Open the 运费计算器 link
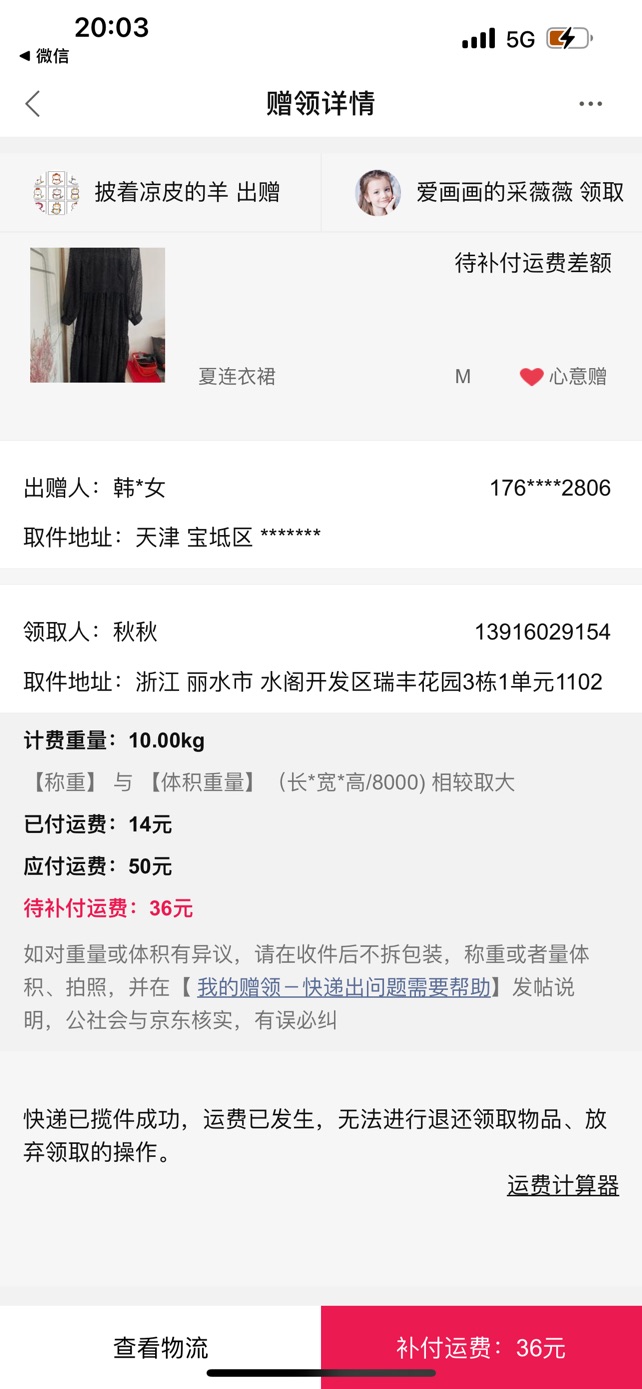642x1389 pixels. click(x=563, y=1186)
